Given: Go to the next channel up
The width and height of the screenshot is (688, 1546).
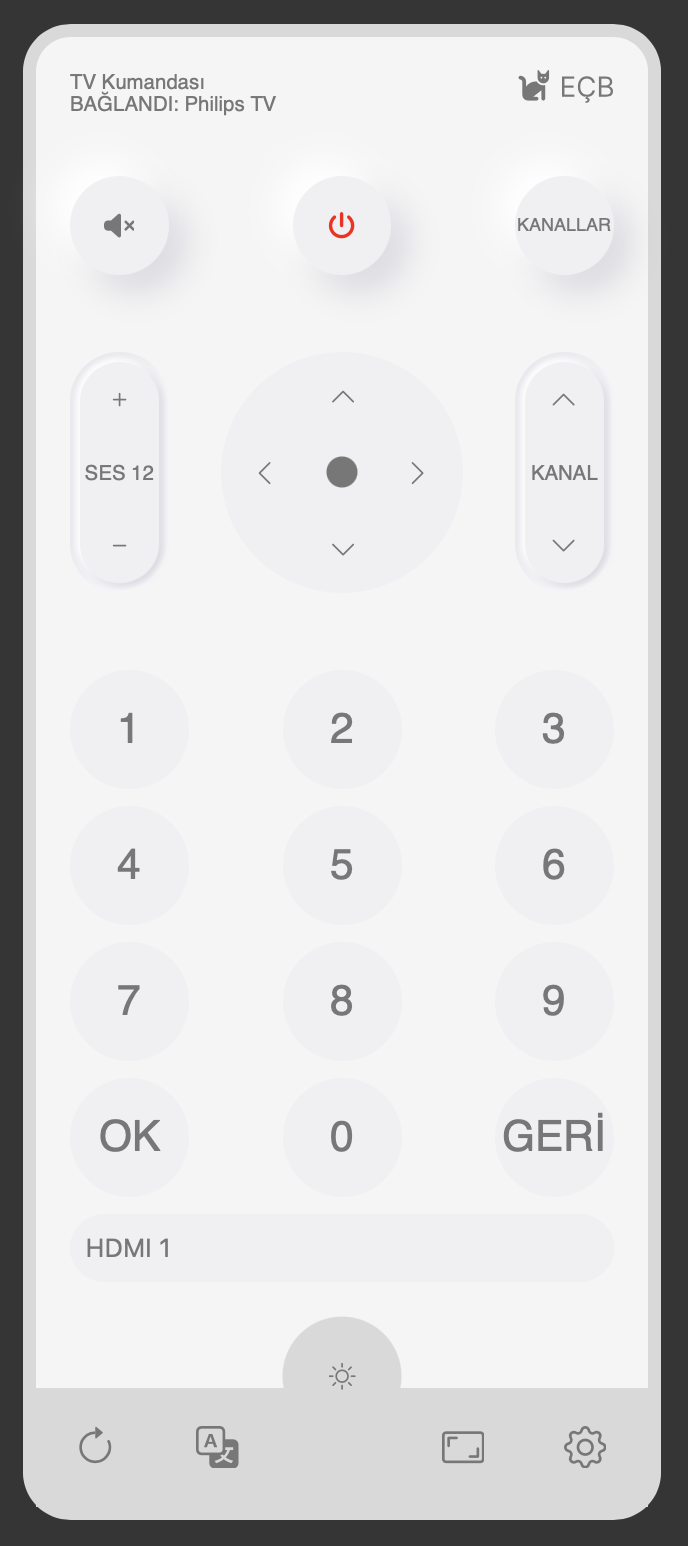Looking at the screenshot, I should tap(563, 400).
